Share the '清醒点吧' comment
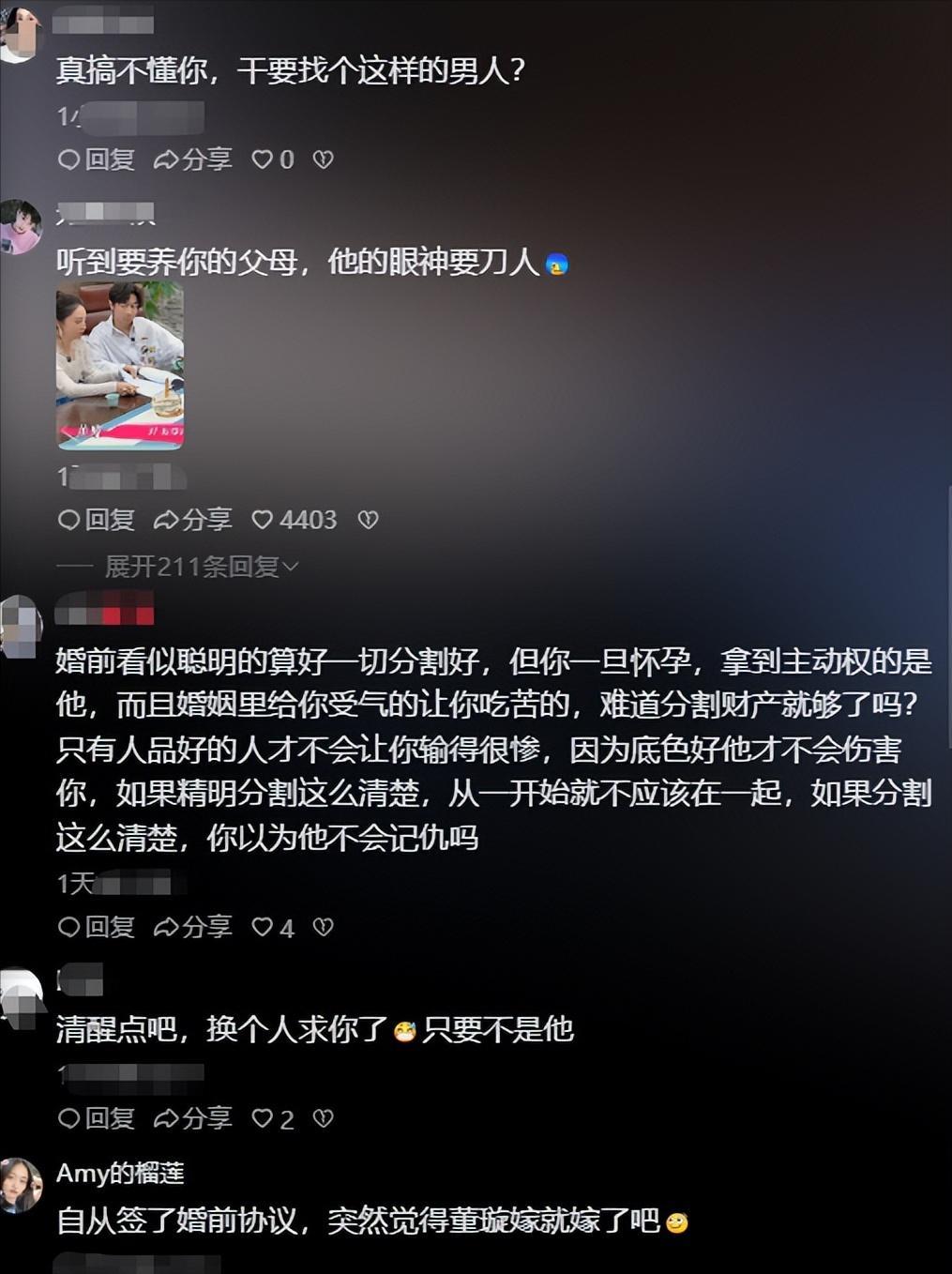952x1274 pixels. [x=193, y=1118]
